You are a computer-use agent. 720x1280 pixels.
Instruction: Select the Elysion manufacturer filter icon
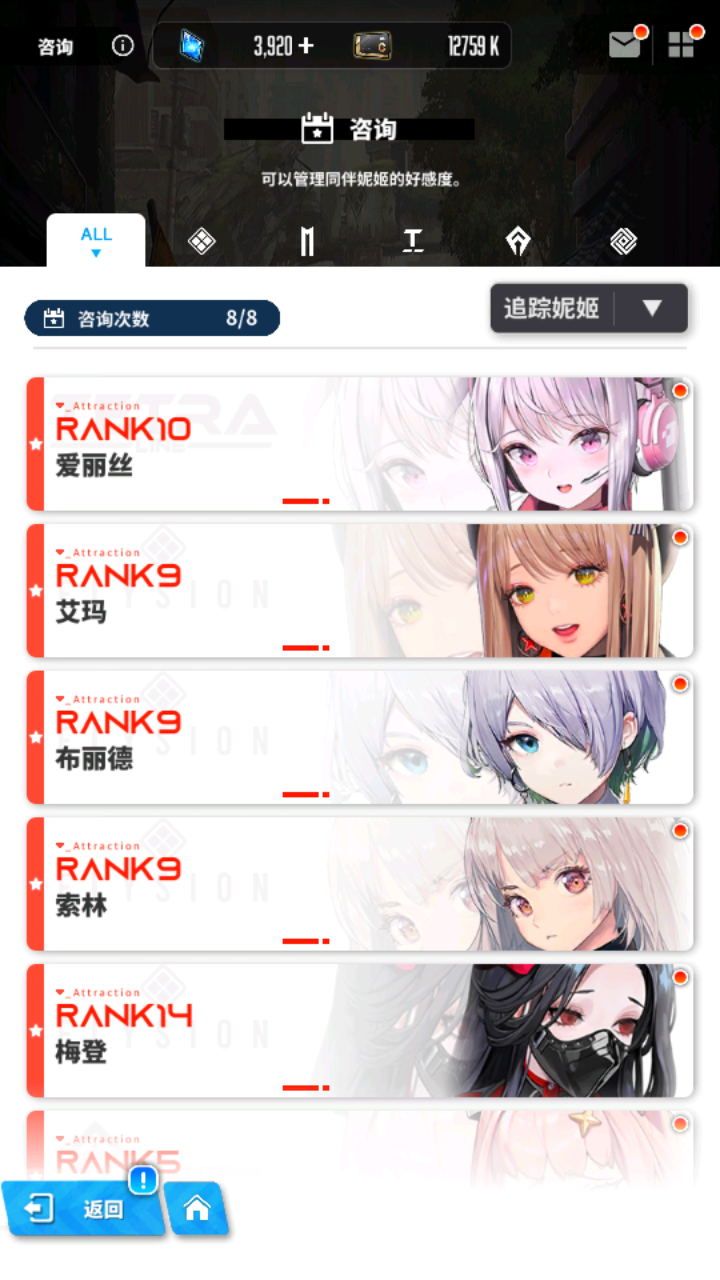coord(201,241)
